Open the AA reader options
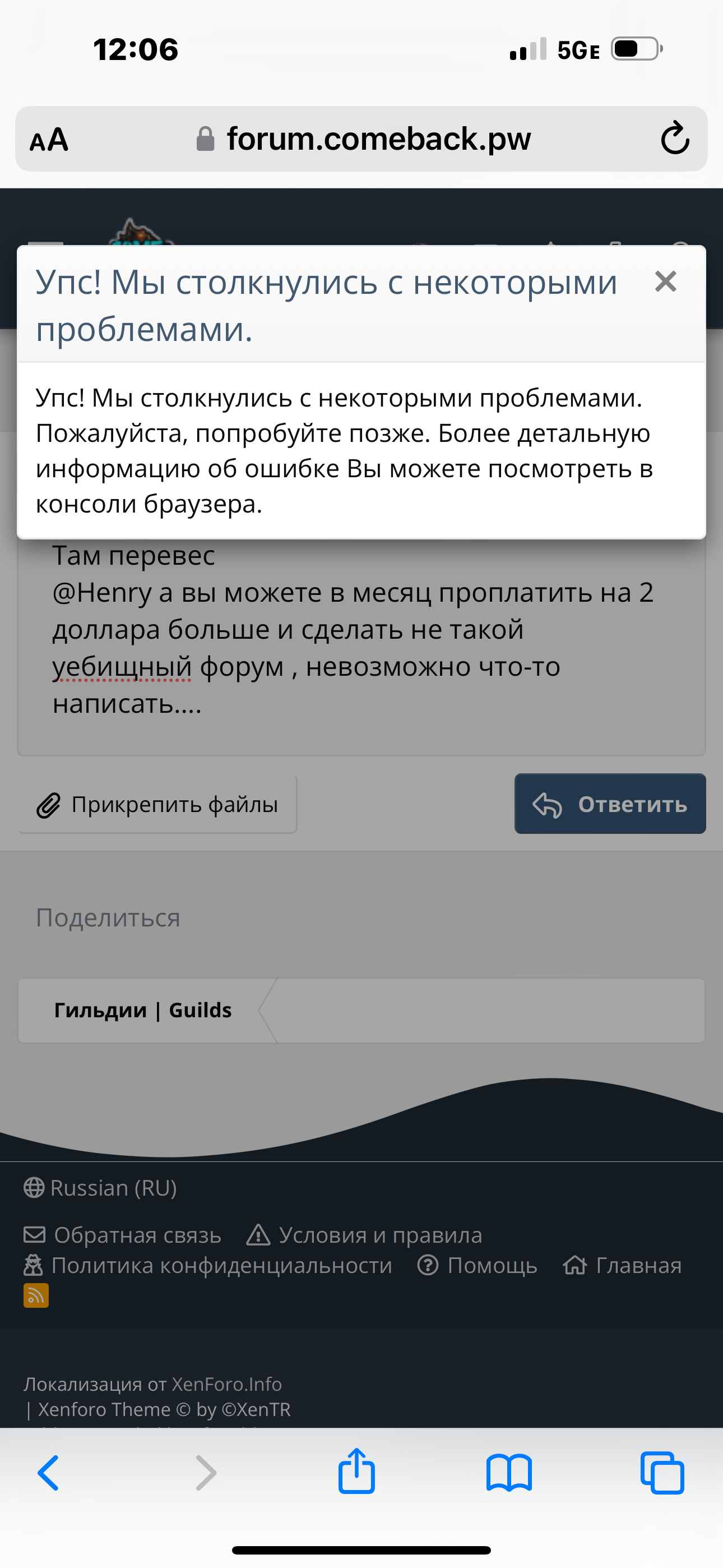The width and height of the screenshot is (723, 1568). click(x=49, y=140)
